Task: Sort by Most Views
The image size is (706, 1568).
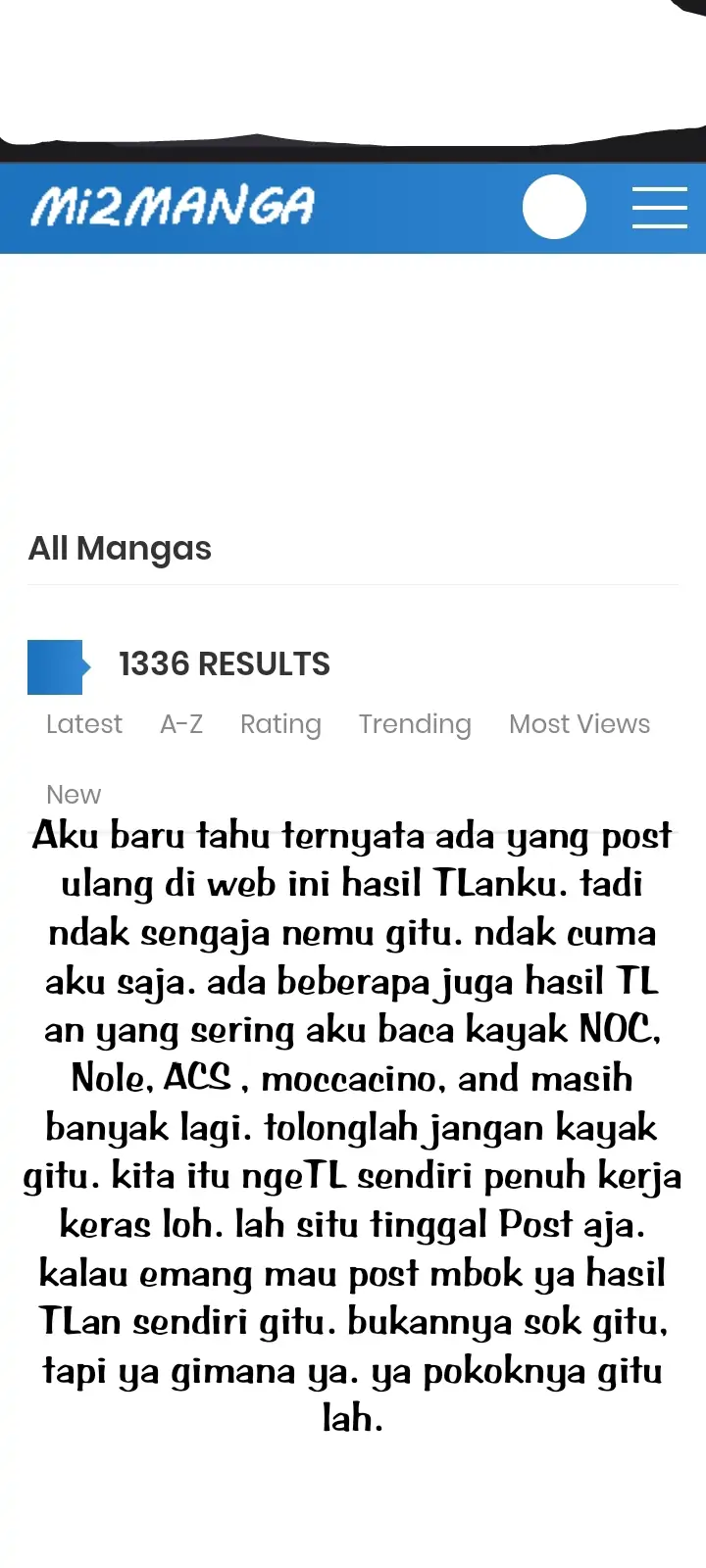Action: (x=579, y=724)
